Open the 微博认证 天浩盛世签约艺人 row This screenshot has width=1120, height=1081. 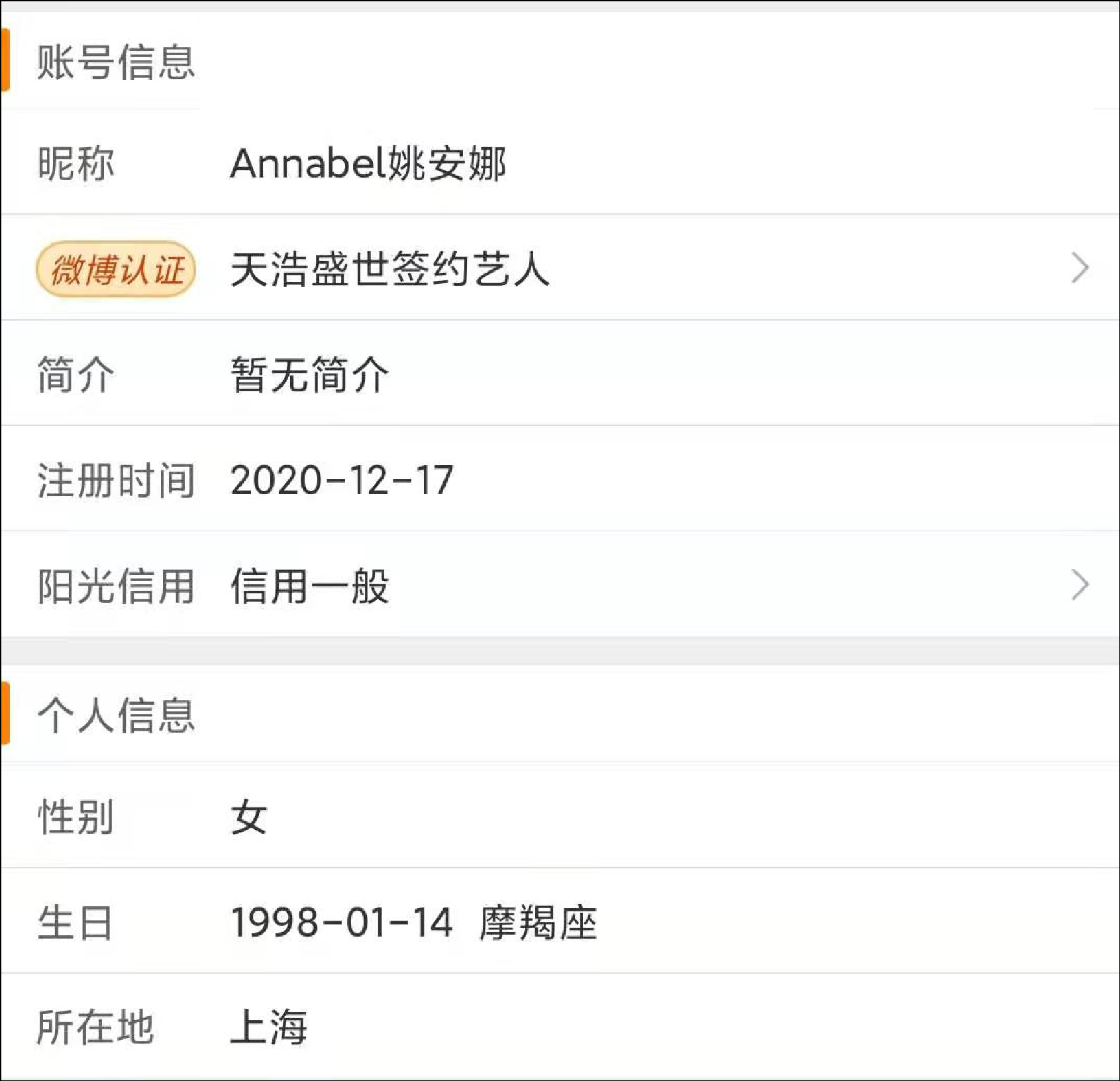pyautogui.click(x=560, y=268)
